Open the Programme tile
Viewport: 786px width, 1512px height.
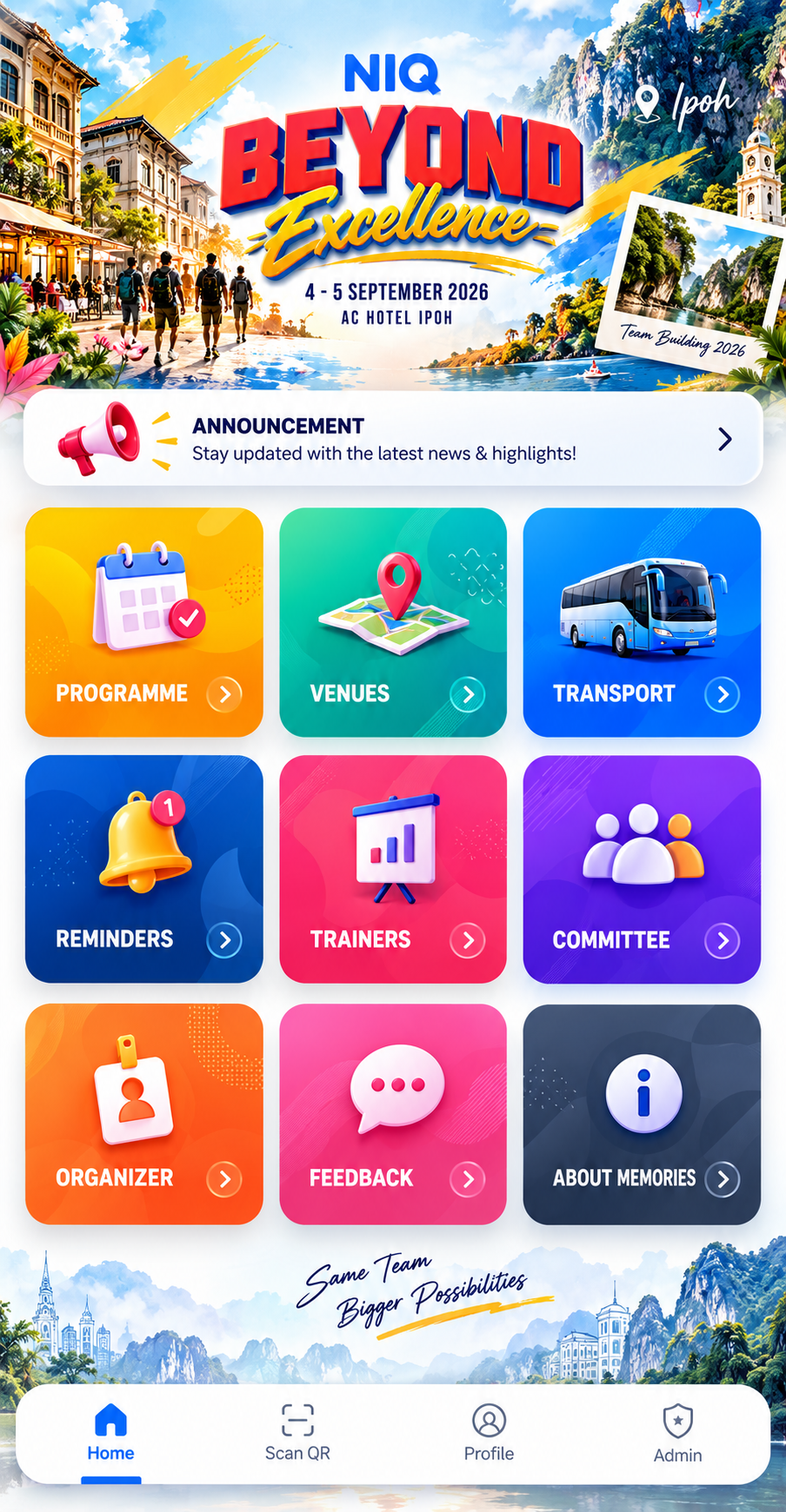[144, 622]
